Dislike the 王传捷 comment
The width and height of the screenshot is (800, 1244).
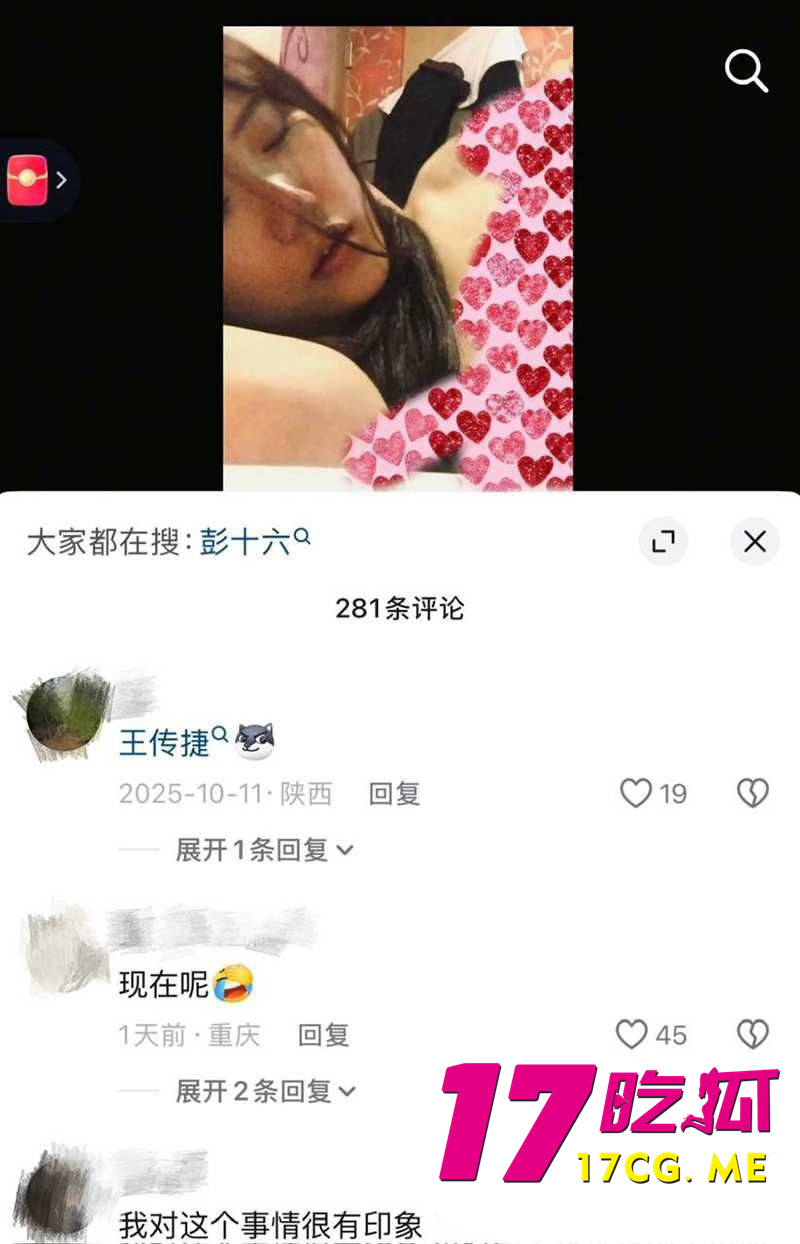coord(752,793)
